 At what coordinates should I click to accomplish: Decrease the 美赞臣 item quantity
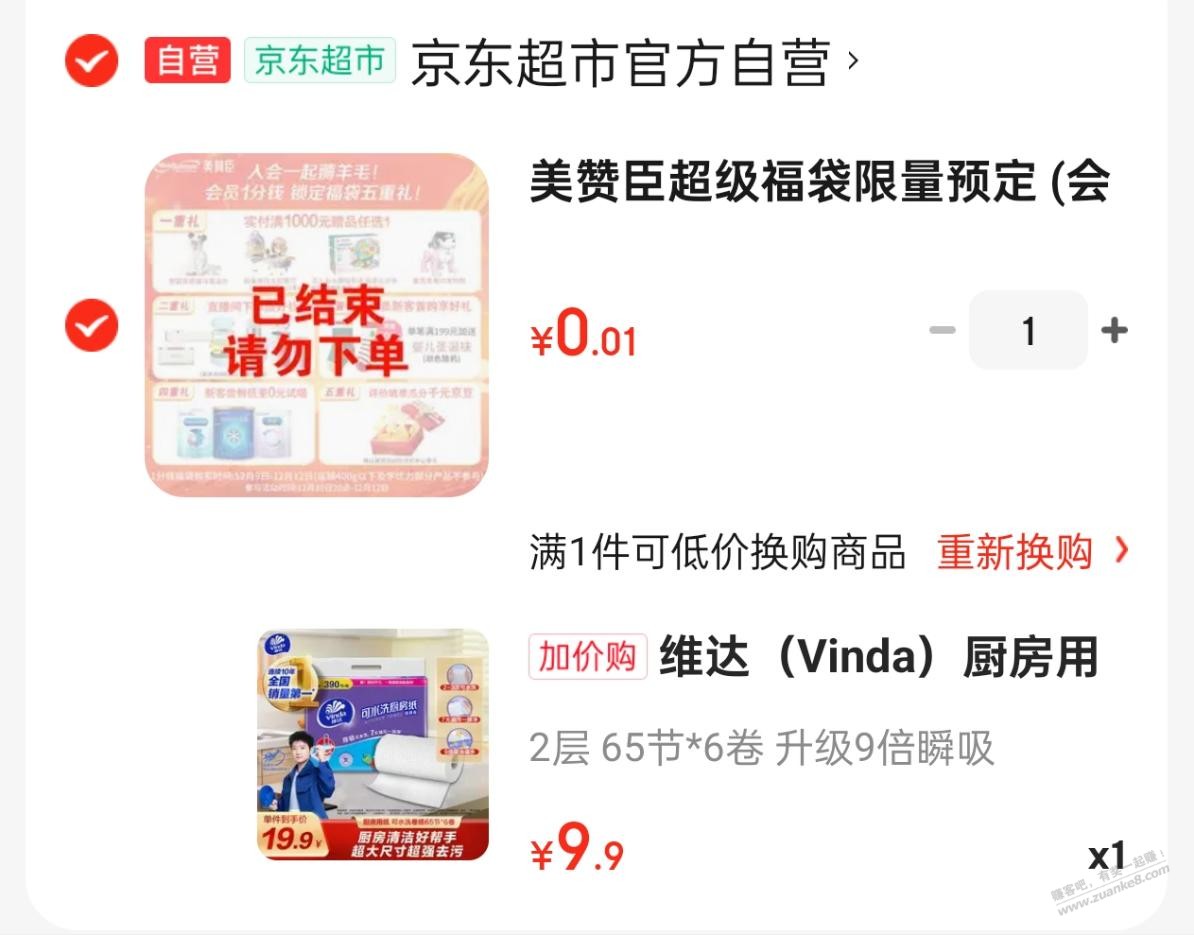[x=942, y=330]
